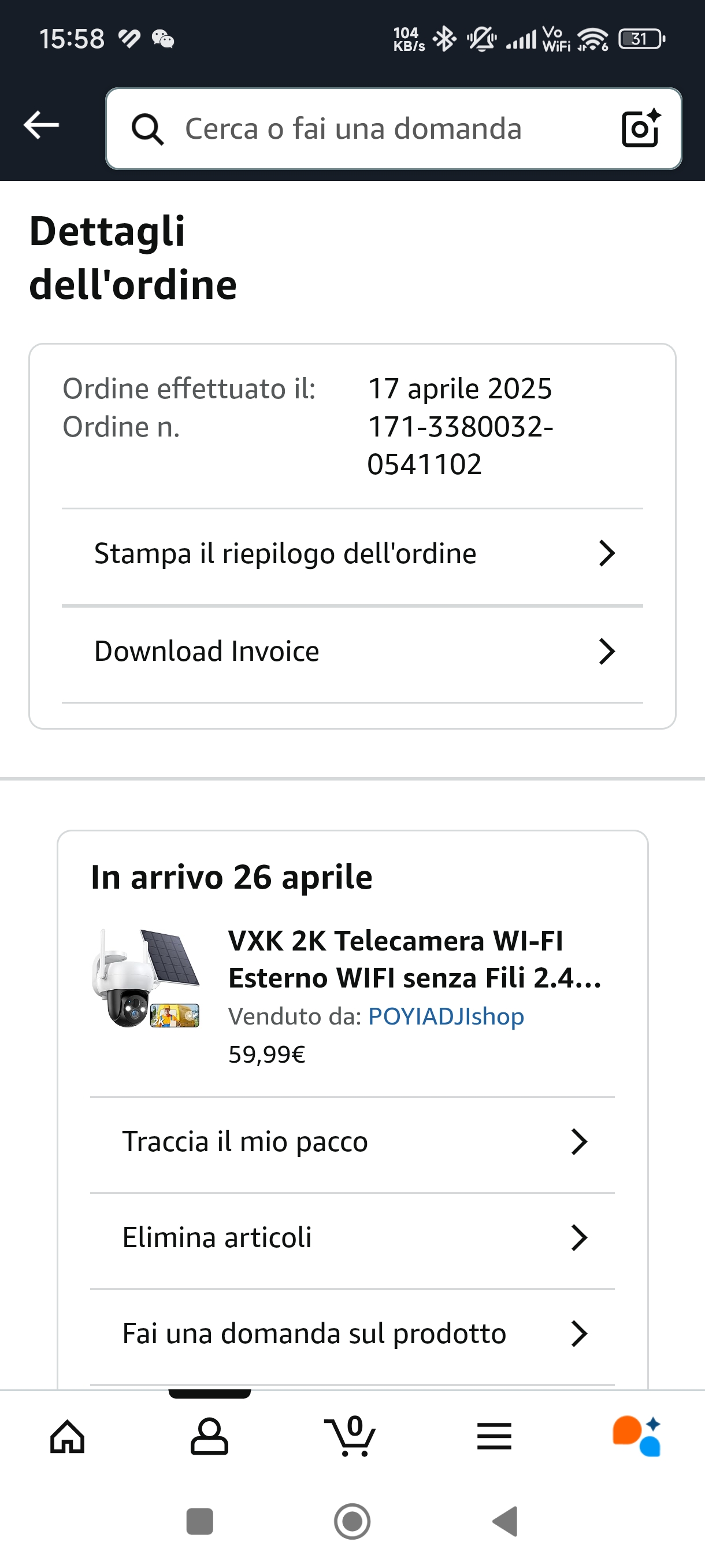The width and height of the screenshot is (705, 1568).
Task: Open the shopping cart tab
Action: coord(351,1437)
